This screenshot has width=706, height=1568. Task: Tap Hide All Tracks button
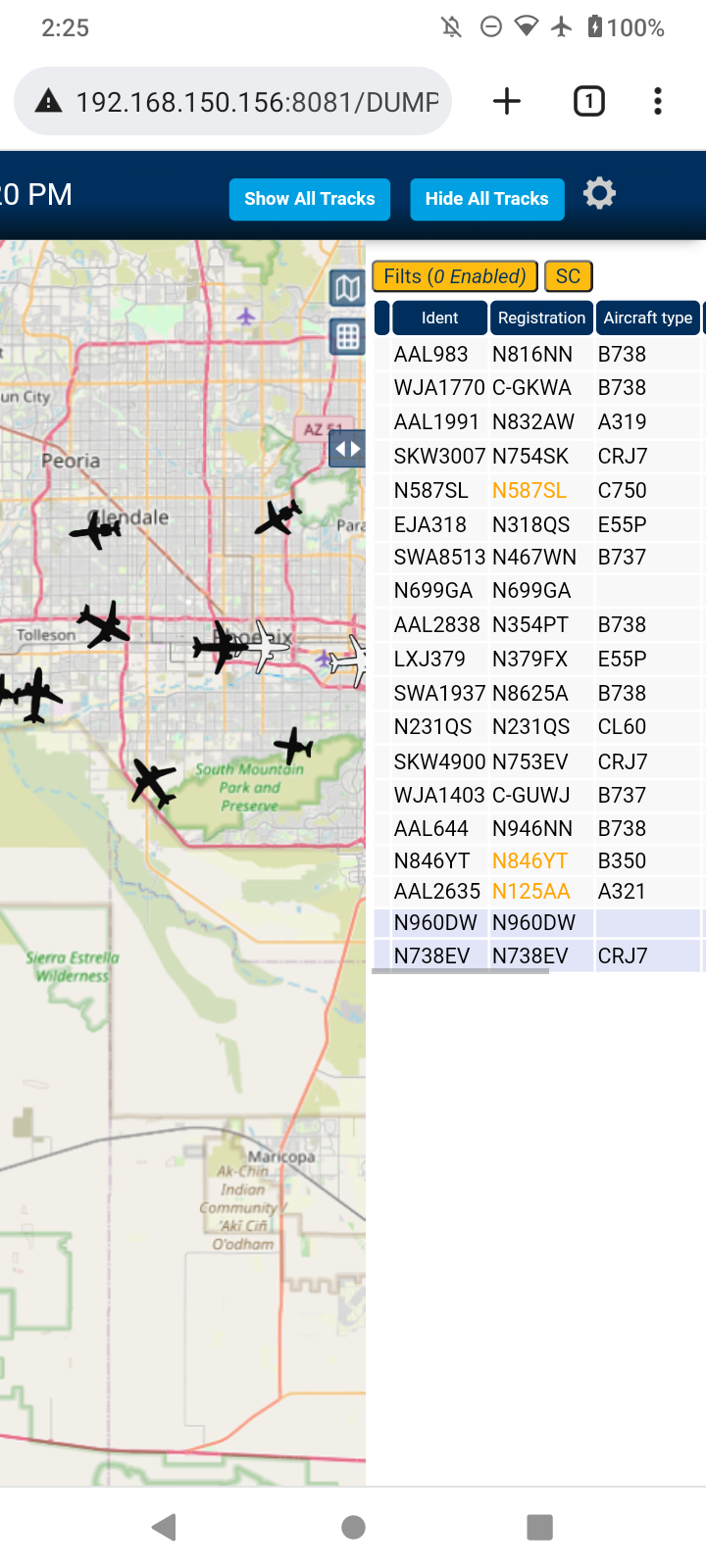[486, 199]
